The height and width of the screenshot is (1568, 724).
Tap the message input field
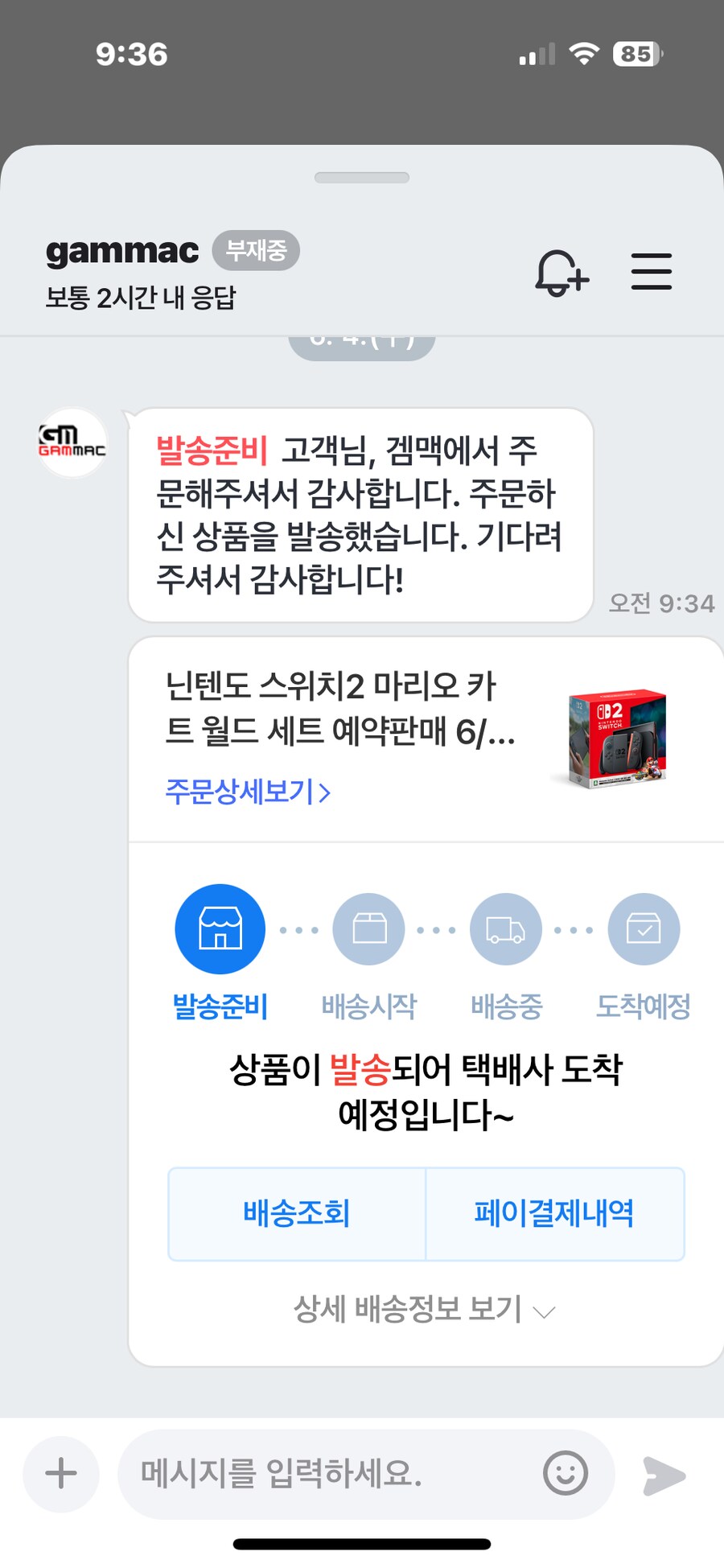click(x=322, y=1475)
